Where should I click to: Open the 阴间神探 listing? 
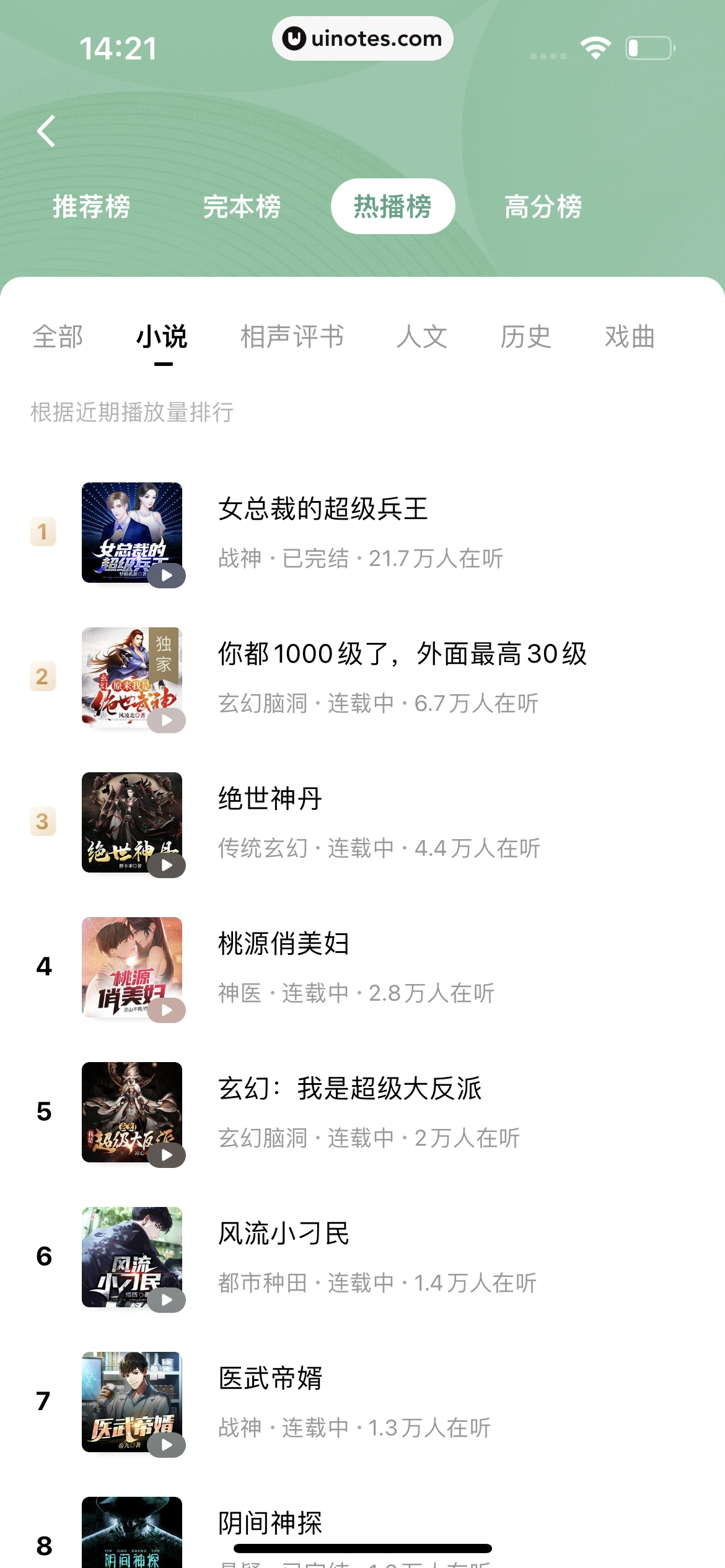coord(270,1523)
